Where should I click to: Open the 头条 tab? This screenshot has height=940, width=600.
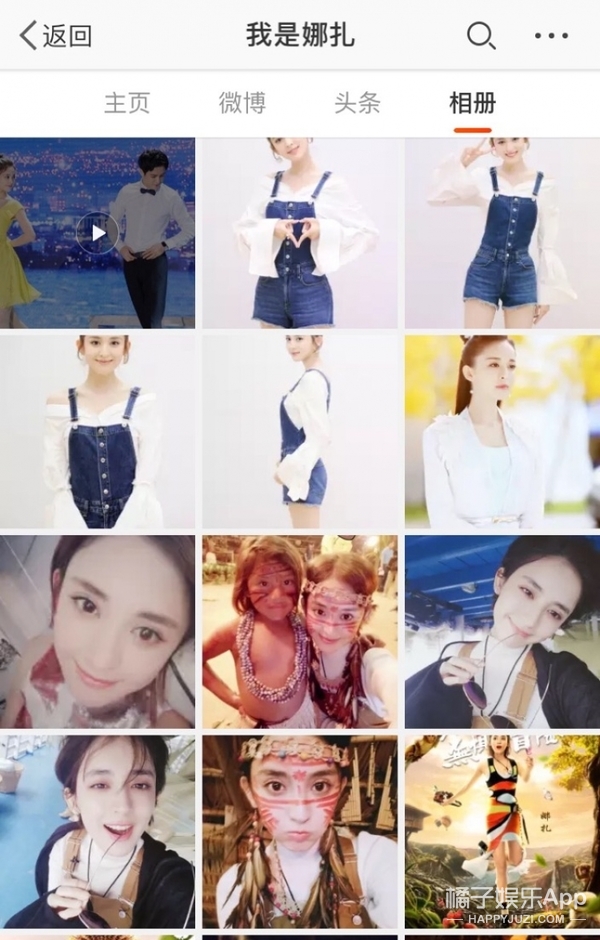coord(357,103)
